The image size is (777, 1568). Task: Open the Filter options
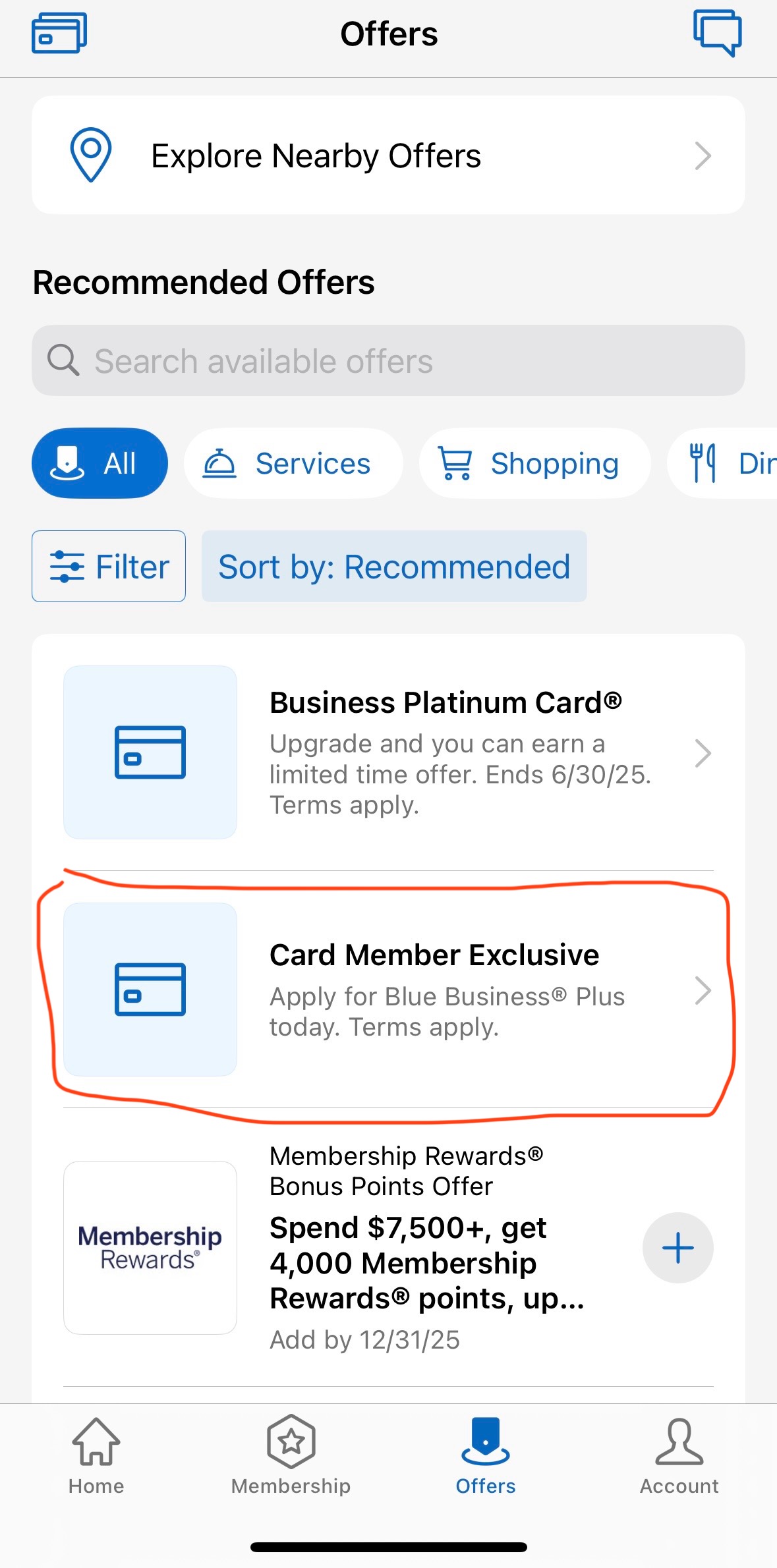(109, 567)
